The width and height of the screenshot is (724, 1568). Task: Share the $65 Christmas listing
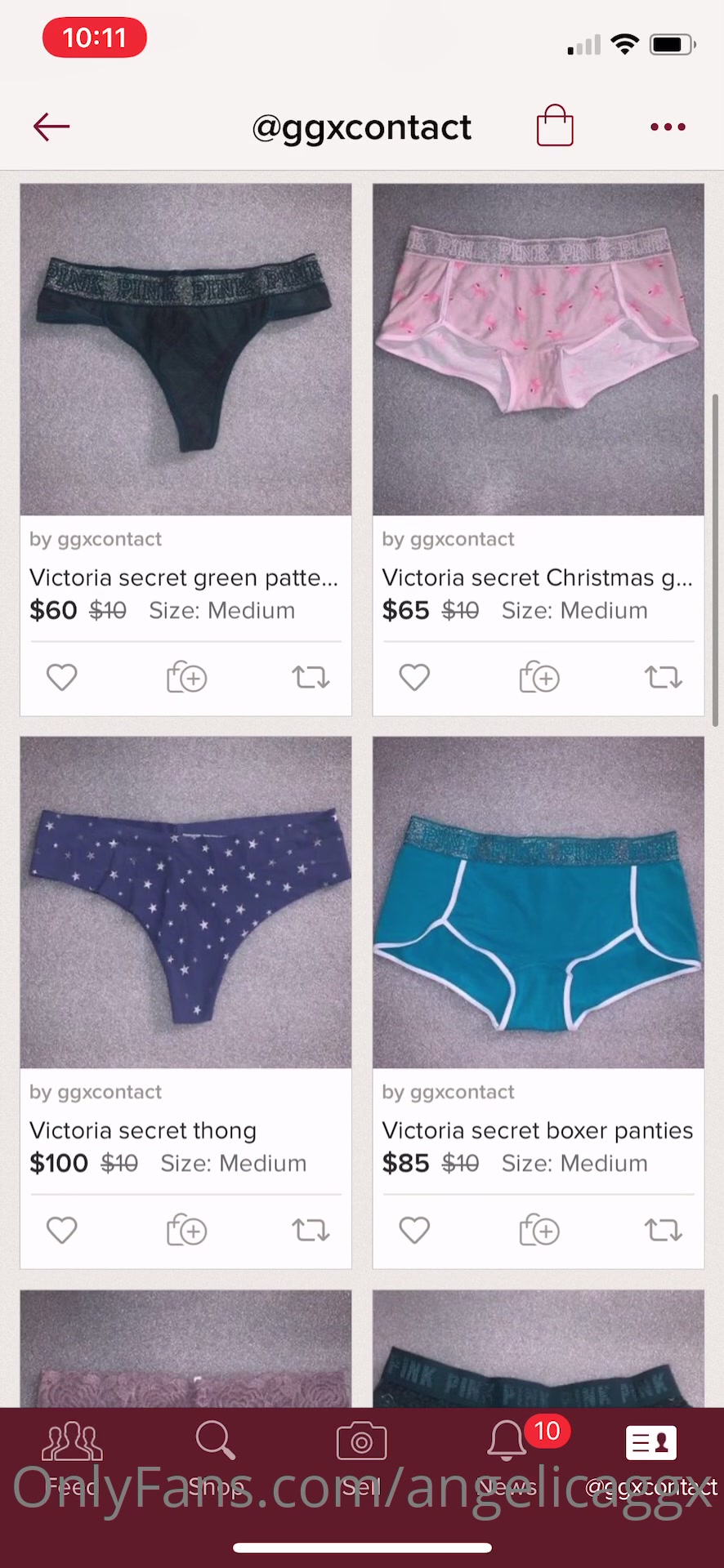coord(663,677)
